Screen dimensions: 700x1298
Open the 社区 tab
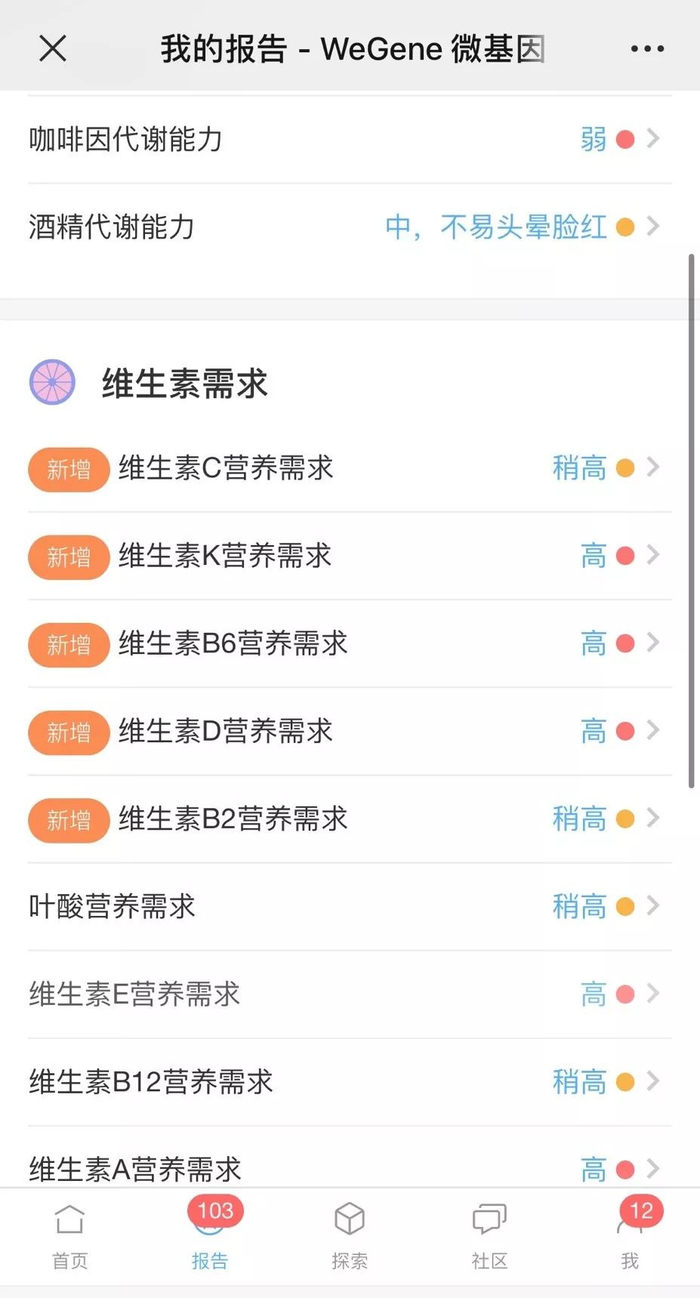(x=490, y=1236)
